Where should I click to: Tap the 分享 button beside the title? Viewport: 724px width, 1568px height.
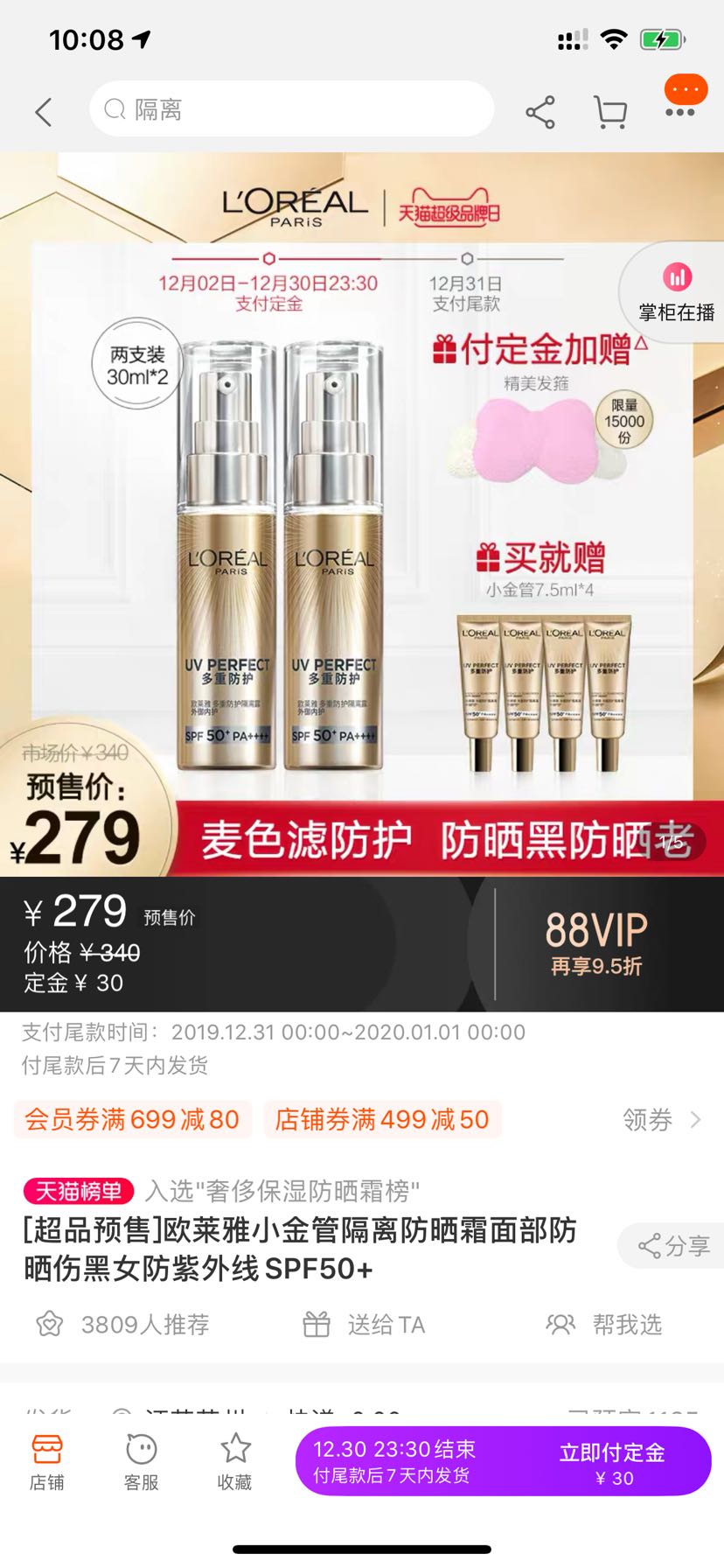point(674,1246)
